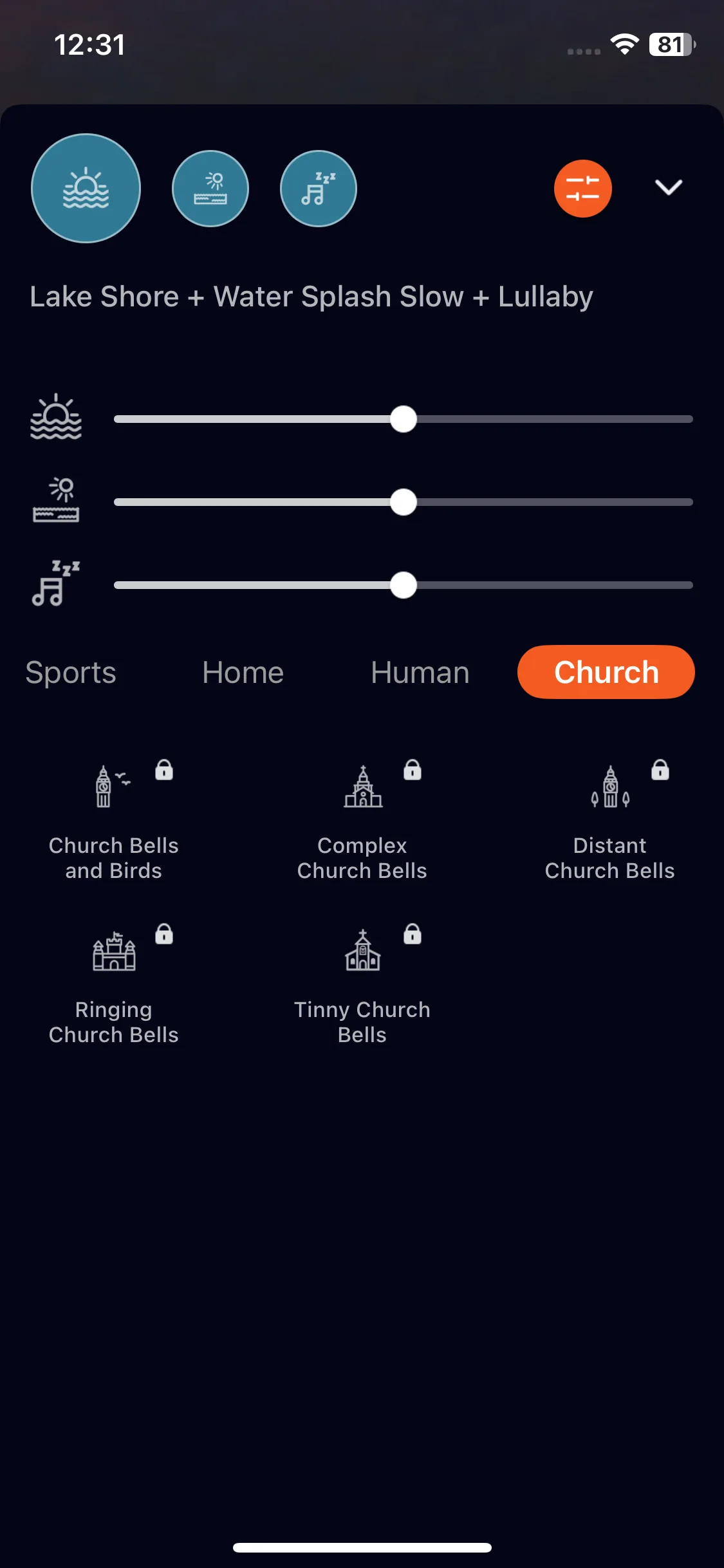Viewport: 724px width, 1568px height.
Task: Adjust the Lake Shore volume slider
Action: point(404,419)
